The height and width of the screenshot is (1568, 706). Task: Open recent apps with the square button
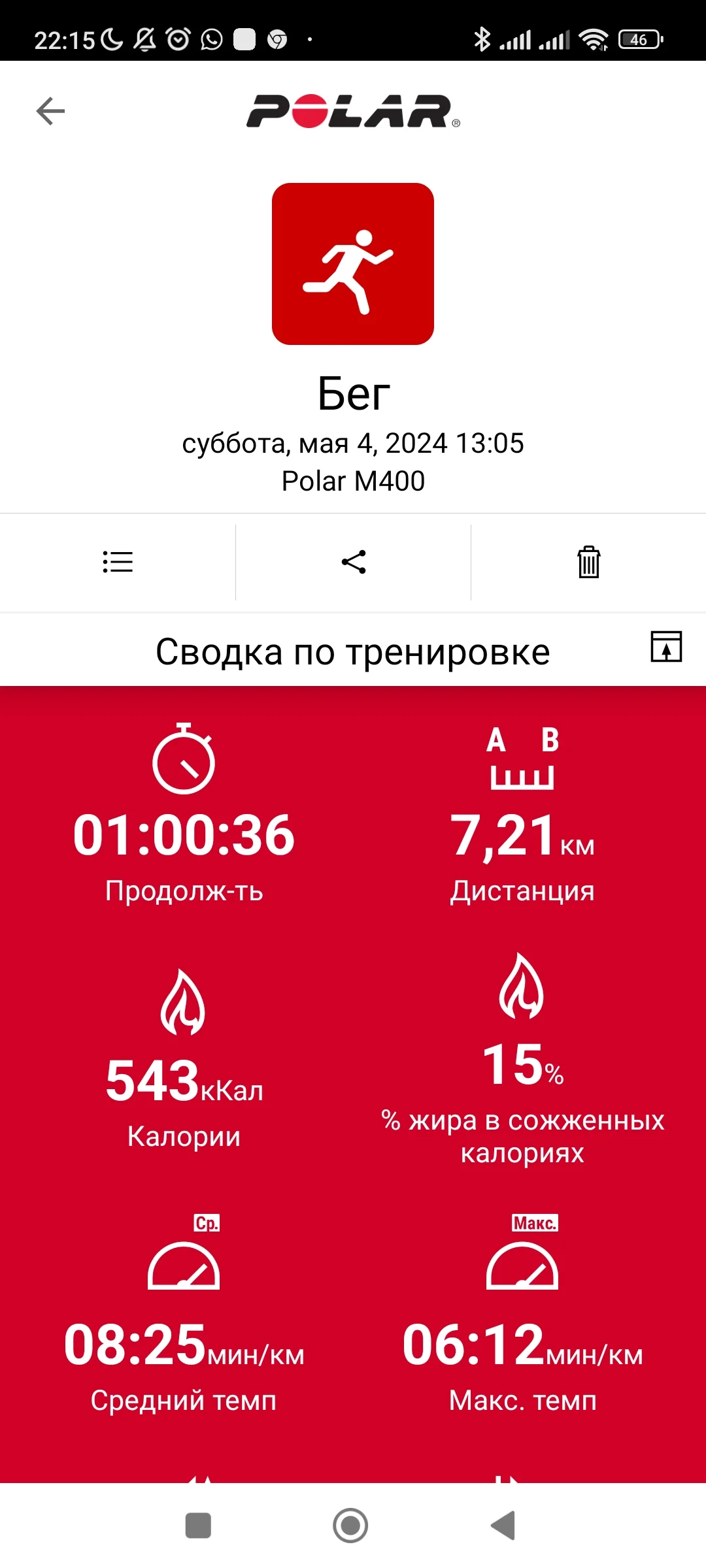pos(198,1526)
